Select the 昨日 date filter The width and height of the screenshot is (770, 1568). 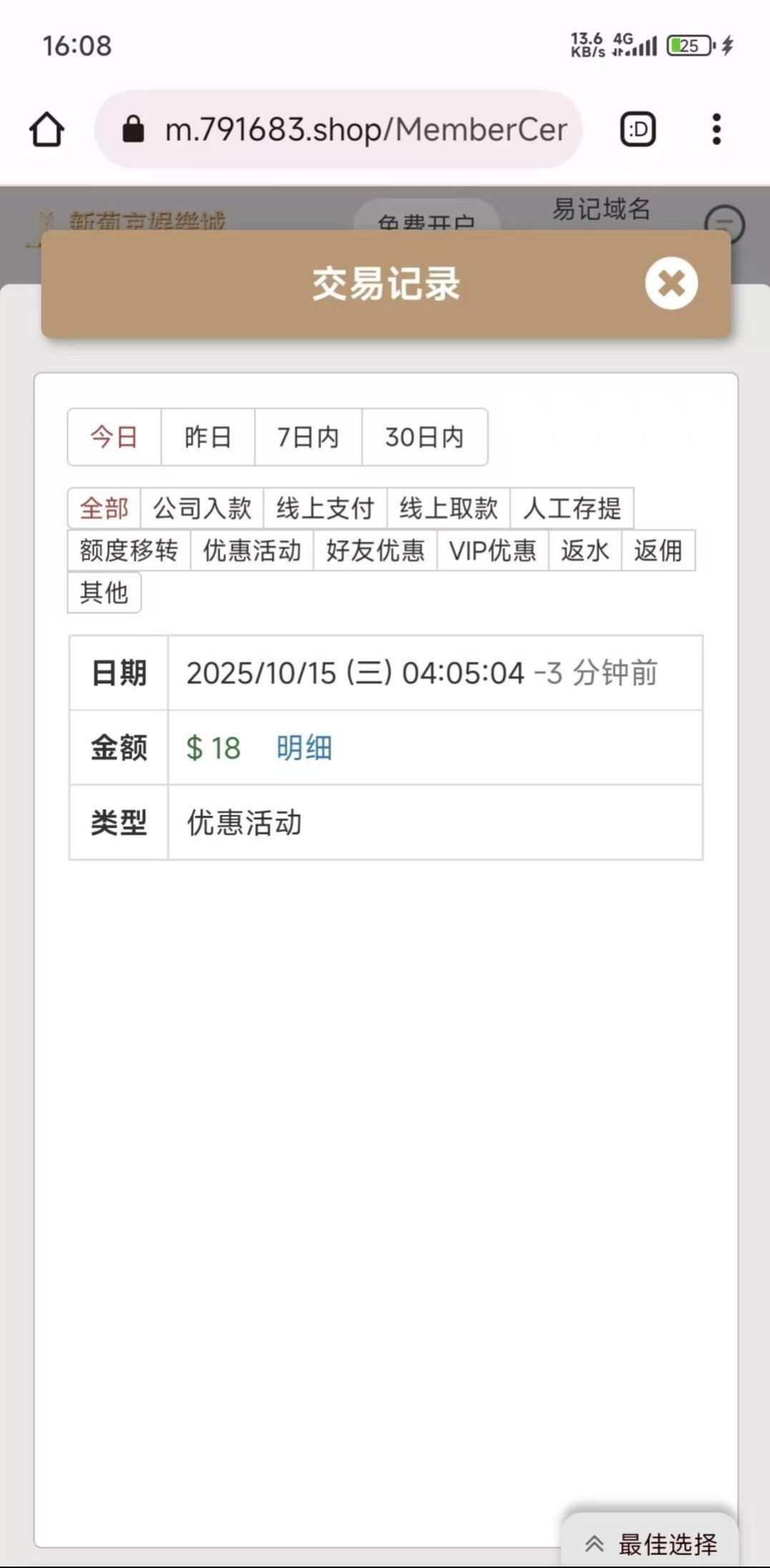pyautogui.click(x=208, y=437)
